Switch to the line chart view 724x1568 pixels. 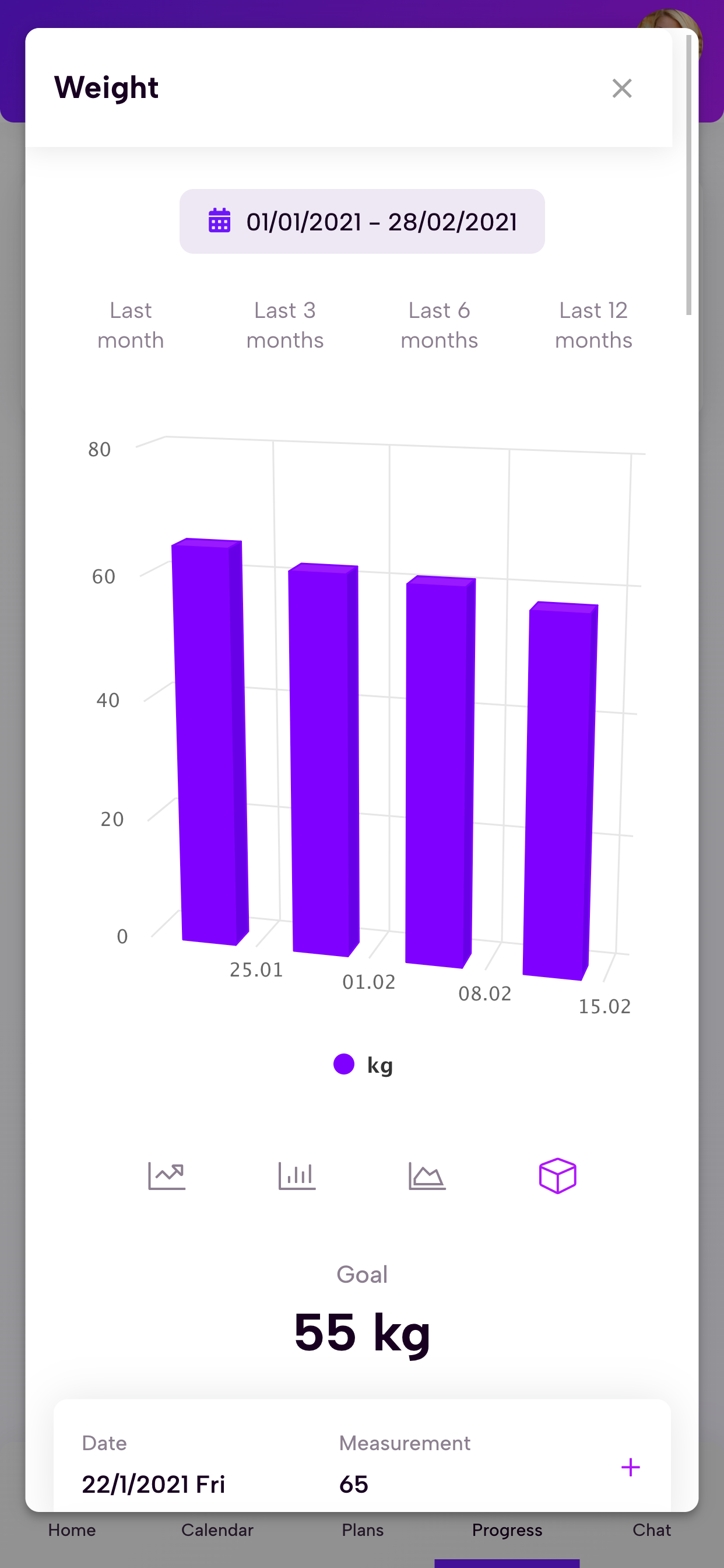[167, 1175]
